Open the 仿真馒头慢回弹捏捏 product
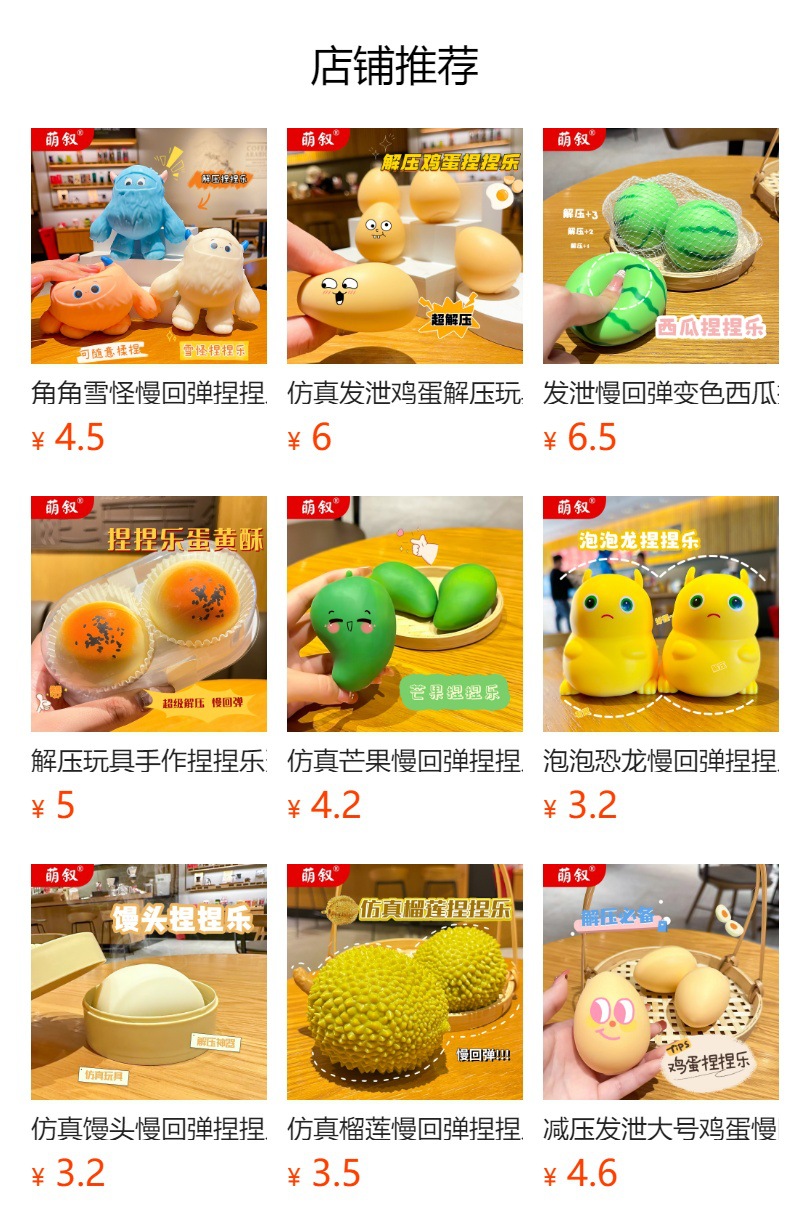 click(149, 982)
